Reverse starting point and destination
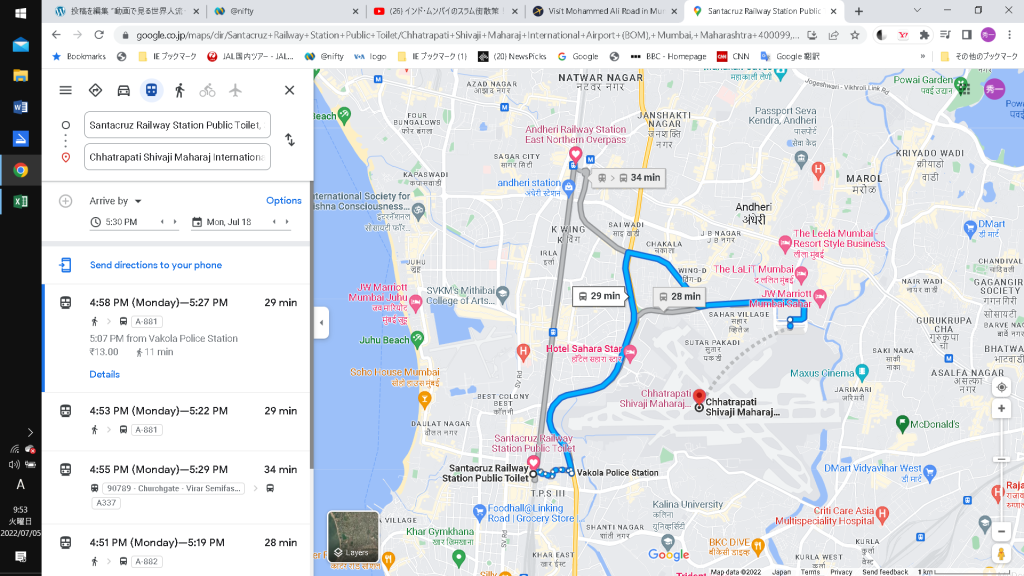 click(289, 140)
